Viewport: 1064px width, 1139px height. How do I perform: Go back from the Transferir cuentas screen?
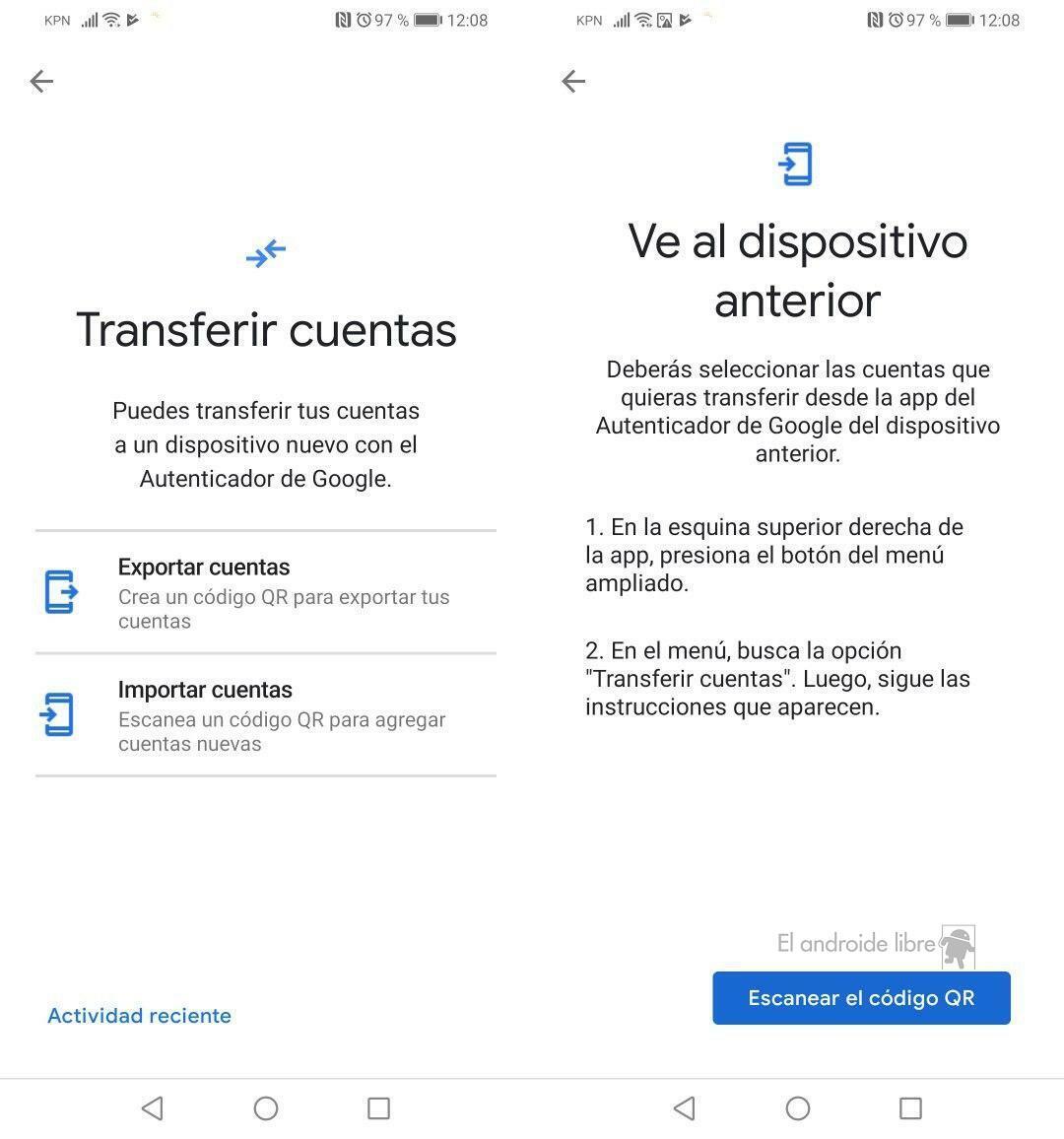coord(41,81)
